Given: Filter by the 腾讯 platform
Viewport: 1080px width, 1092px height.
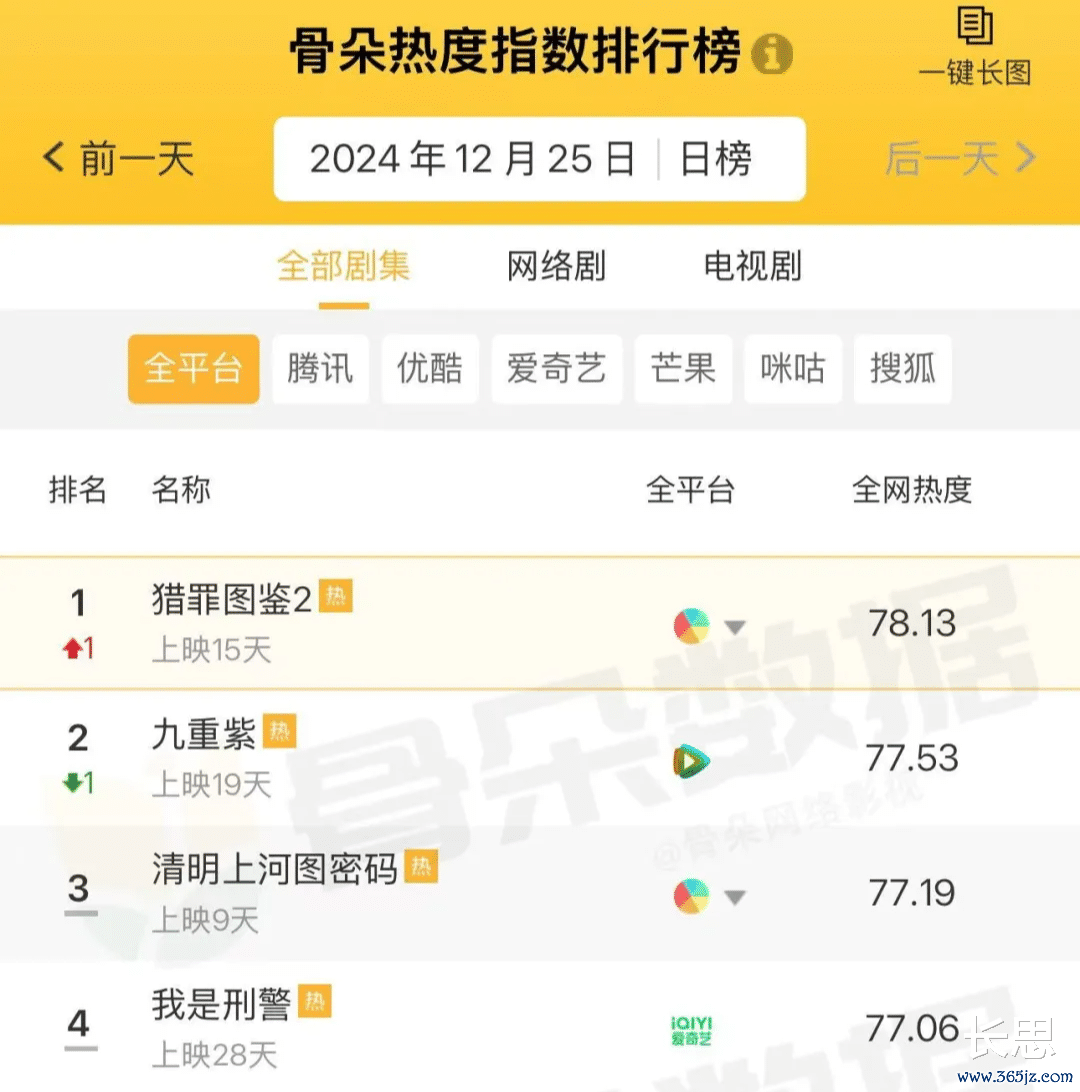Looking at the screenshot, I should (x=320, y=369).
